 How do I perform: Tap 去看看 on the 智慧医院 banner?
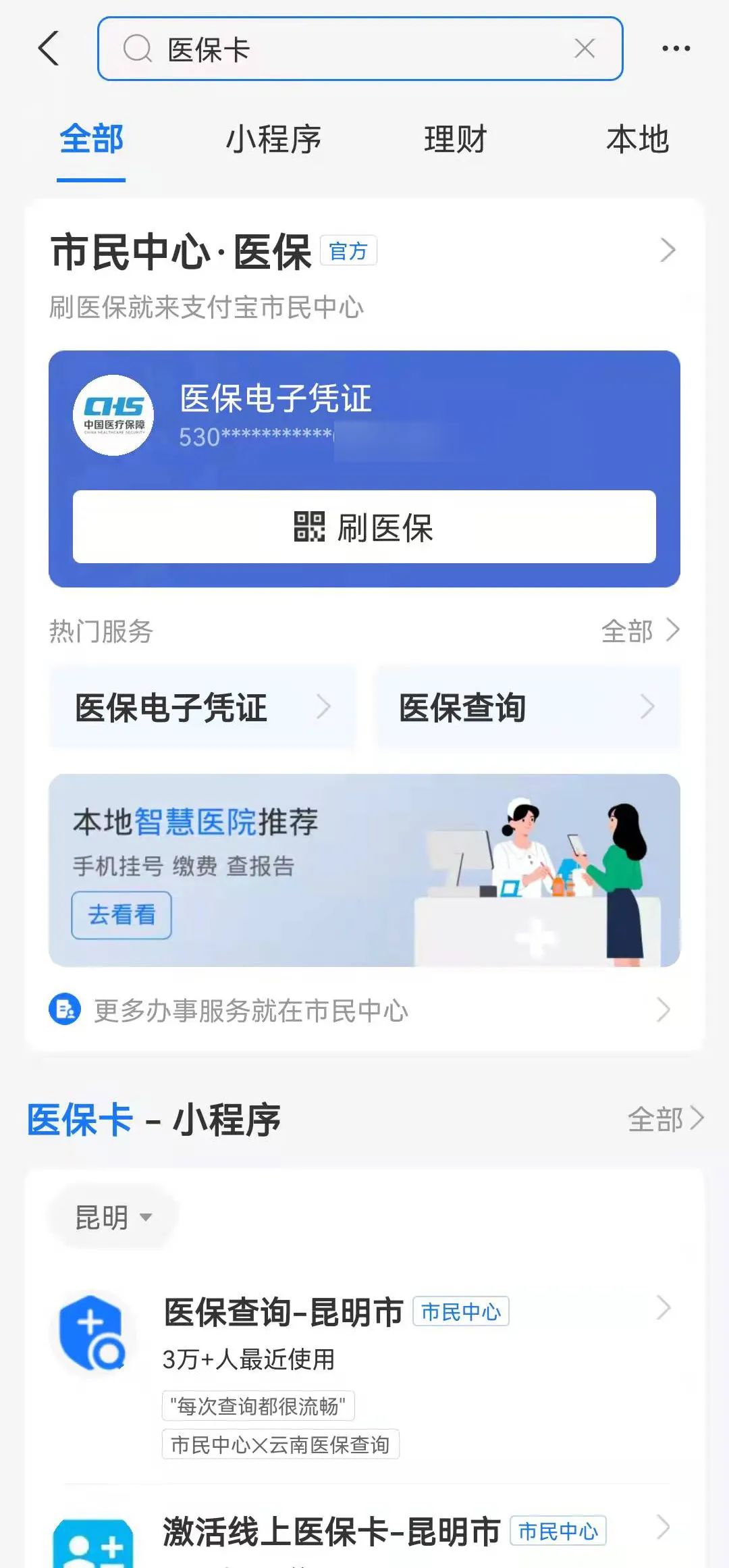pyautogui.click(x=122, y=915)
